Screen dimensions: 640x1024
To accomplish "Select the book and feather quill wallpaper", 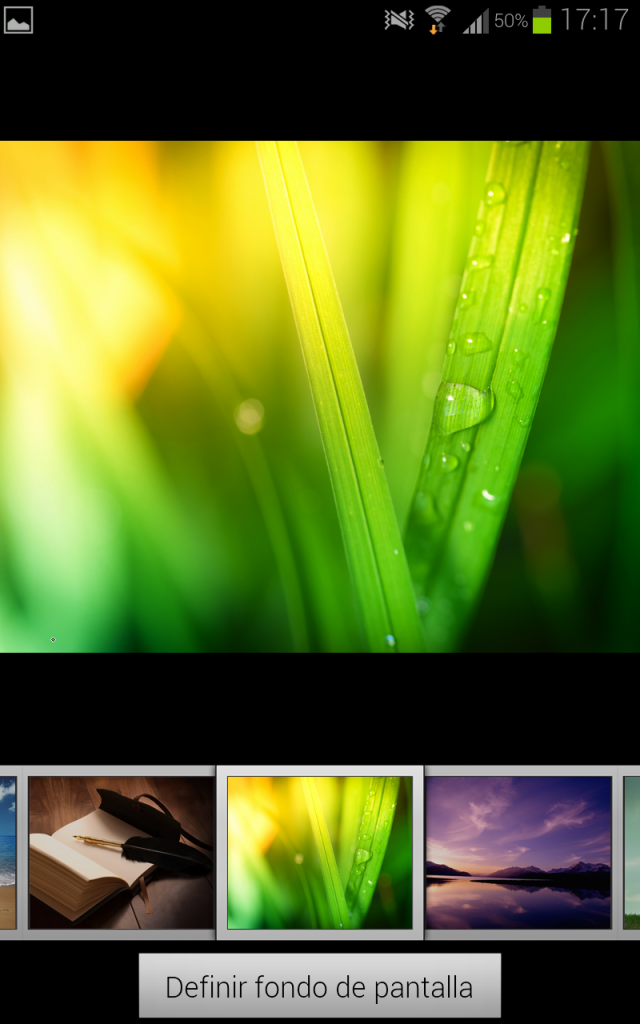I will point(120,852).
